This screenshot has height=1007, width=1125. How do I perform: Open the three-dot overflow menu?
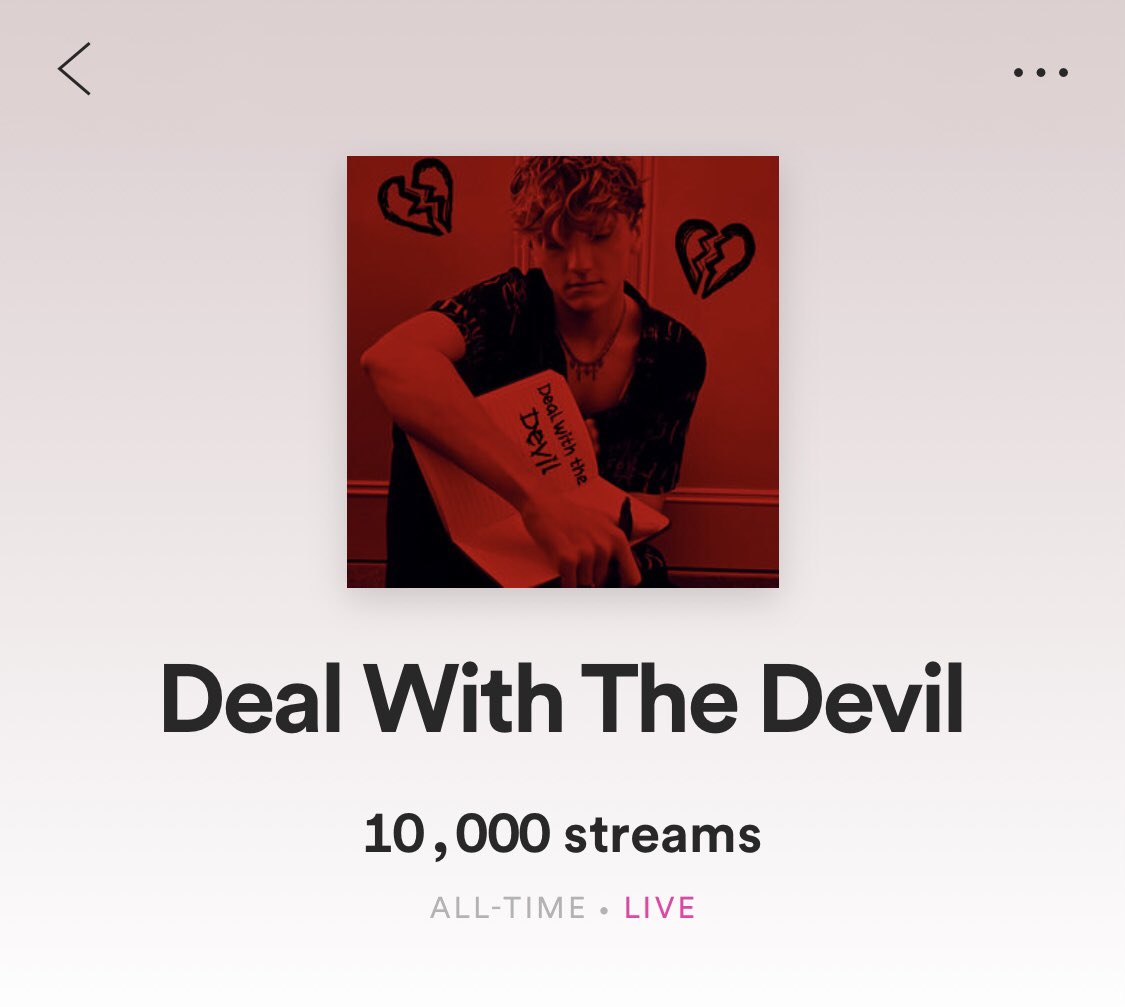click(1040, 72)
